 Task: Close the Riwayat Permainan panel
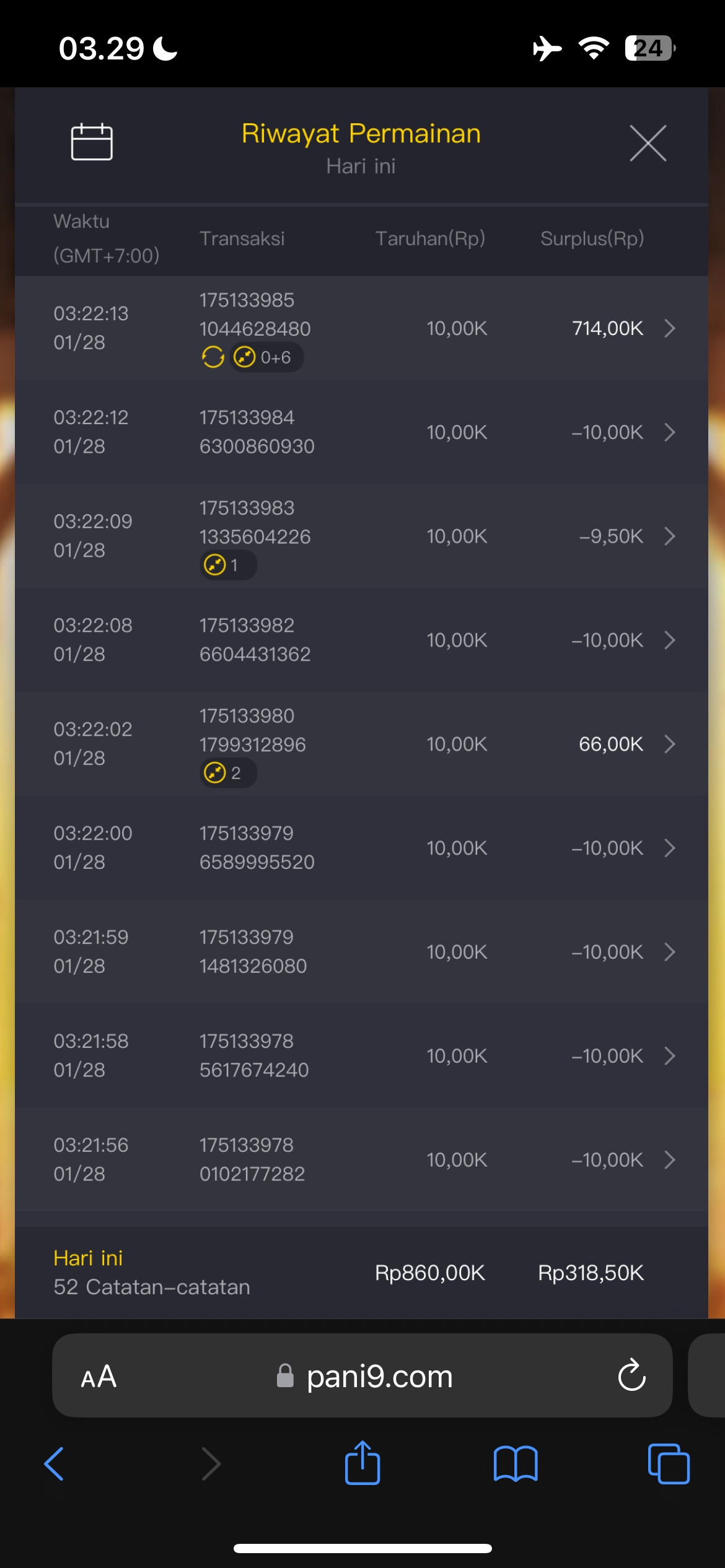click(648, 143)
